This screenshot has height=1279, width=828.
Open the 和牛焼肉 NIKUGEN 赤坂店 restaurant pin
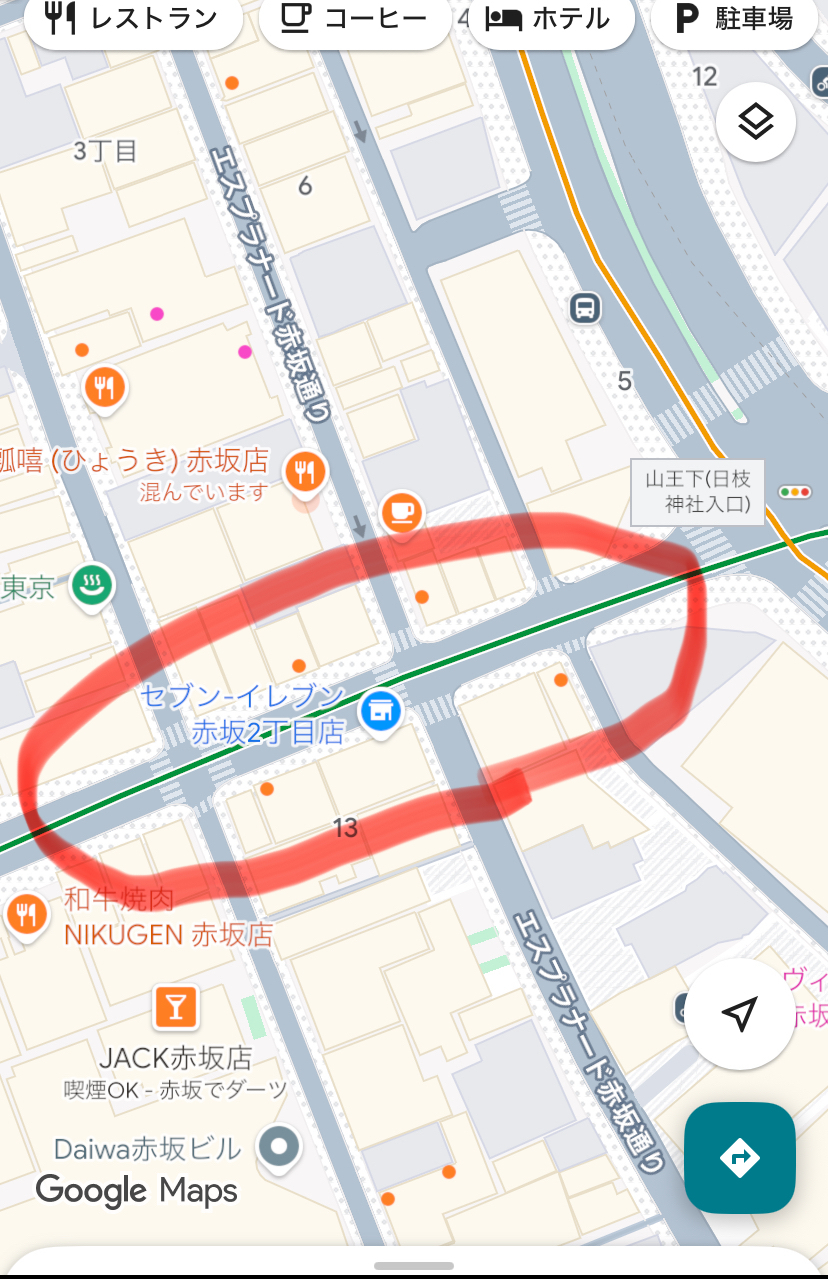point(27,914)
